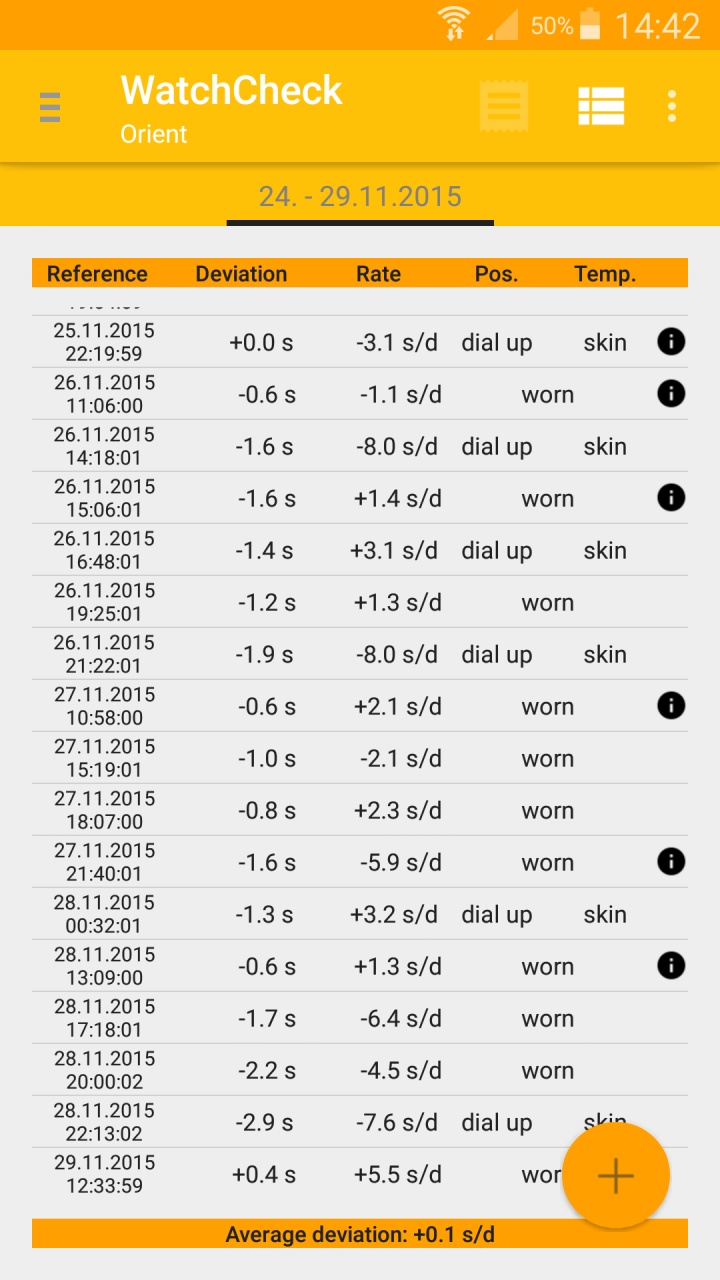Show info for 28.11.2015 13:09:00 entry
This screenshot has height=1280, width=720.
[671, 966]
